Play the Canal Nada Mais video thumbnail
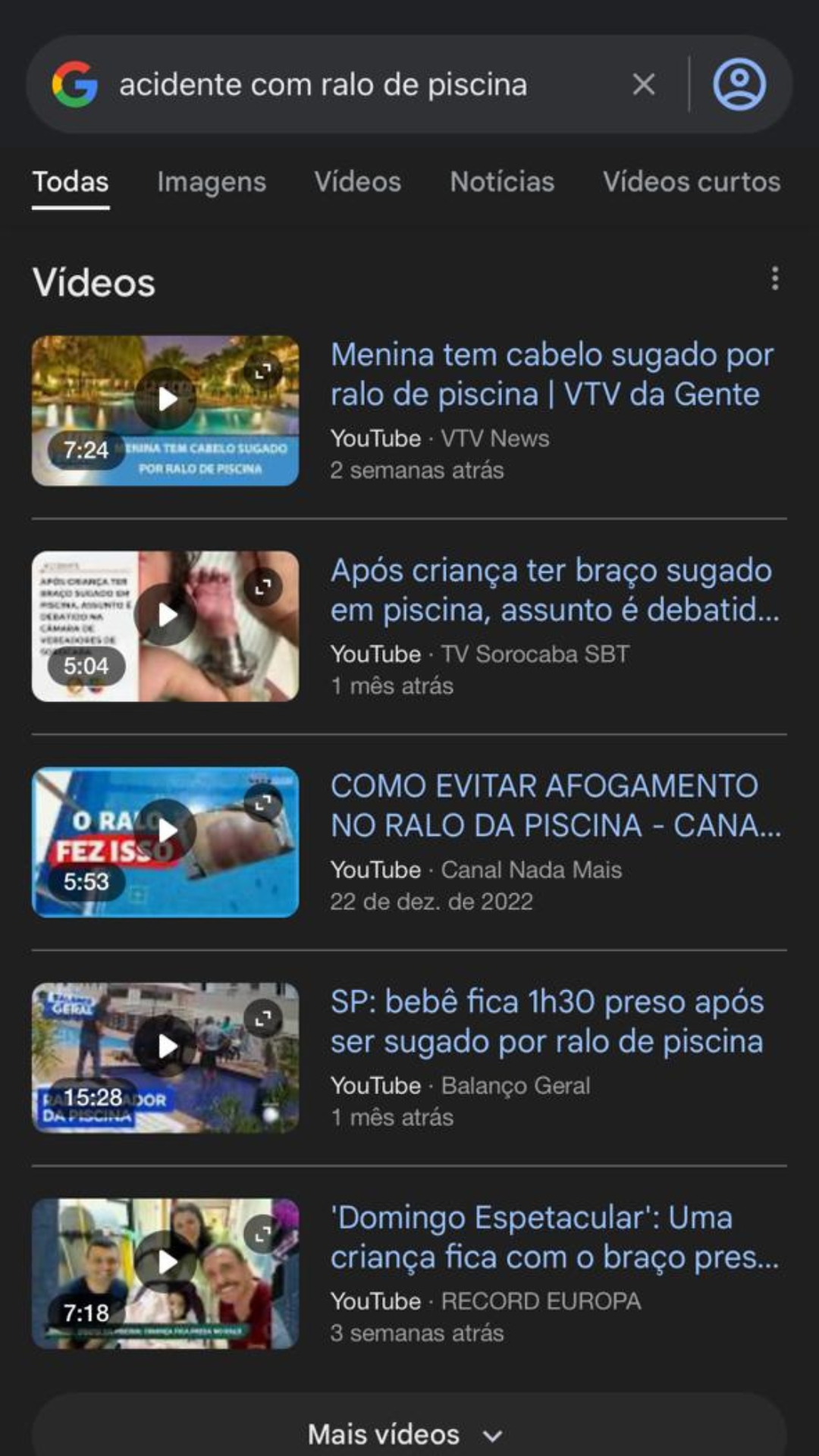 point(165,830)
